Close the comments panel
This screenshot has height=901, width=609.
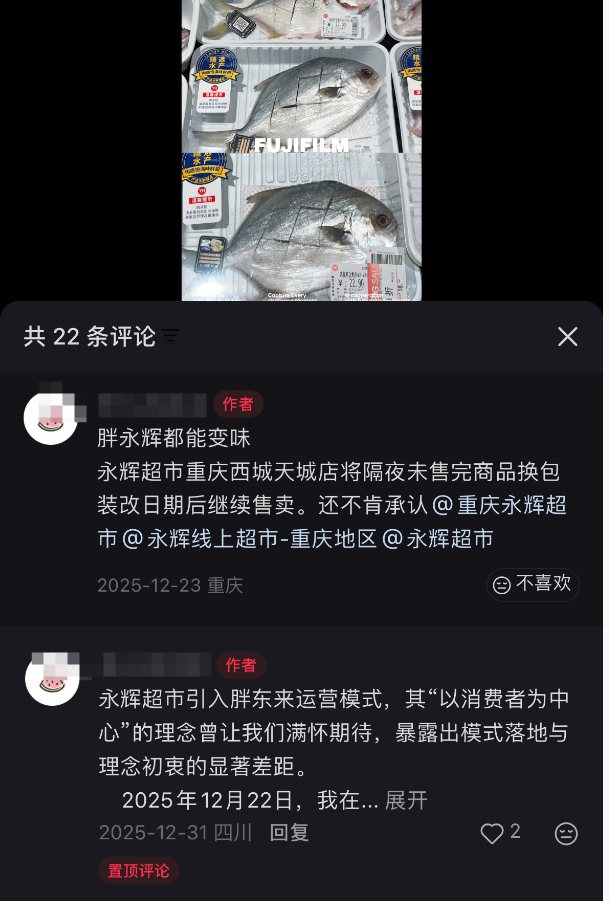(x=567, y=337)
